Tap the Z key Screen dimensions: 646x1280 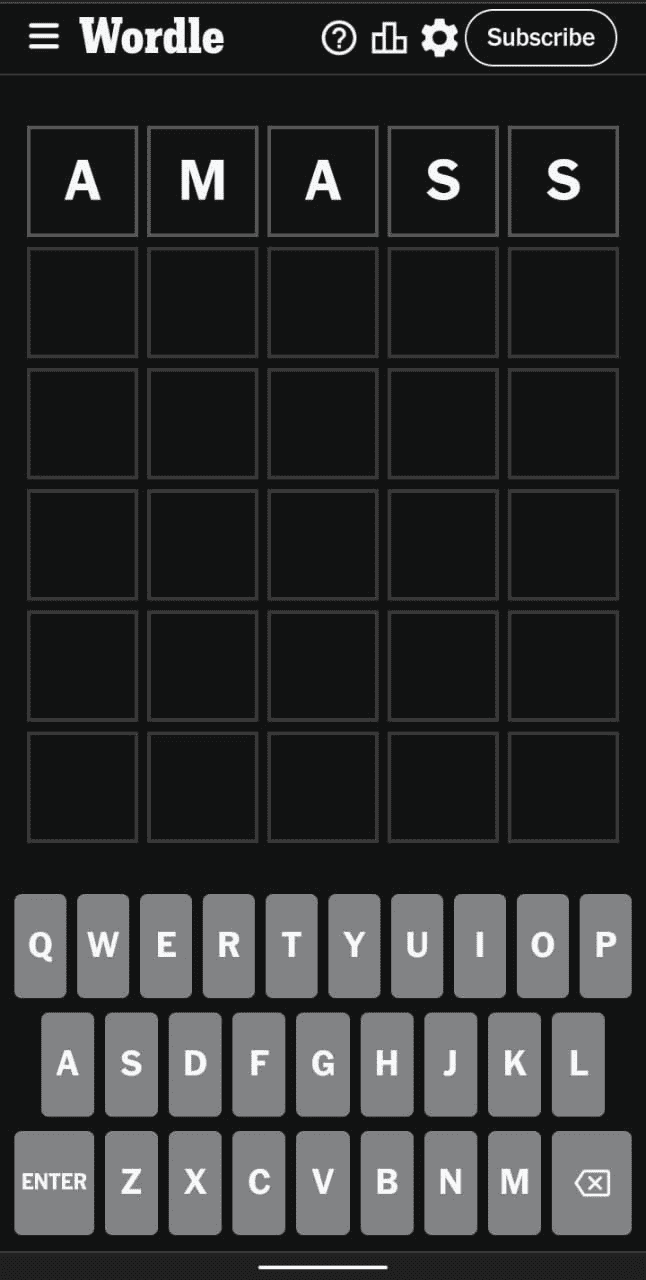point(131,1182)
